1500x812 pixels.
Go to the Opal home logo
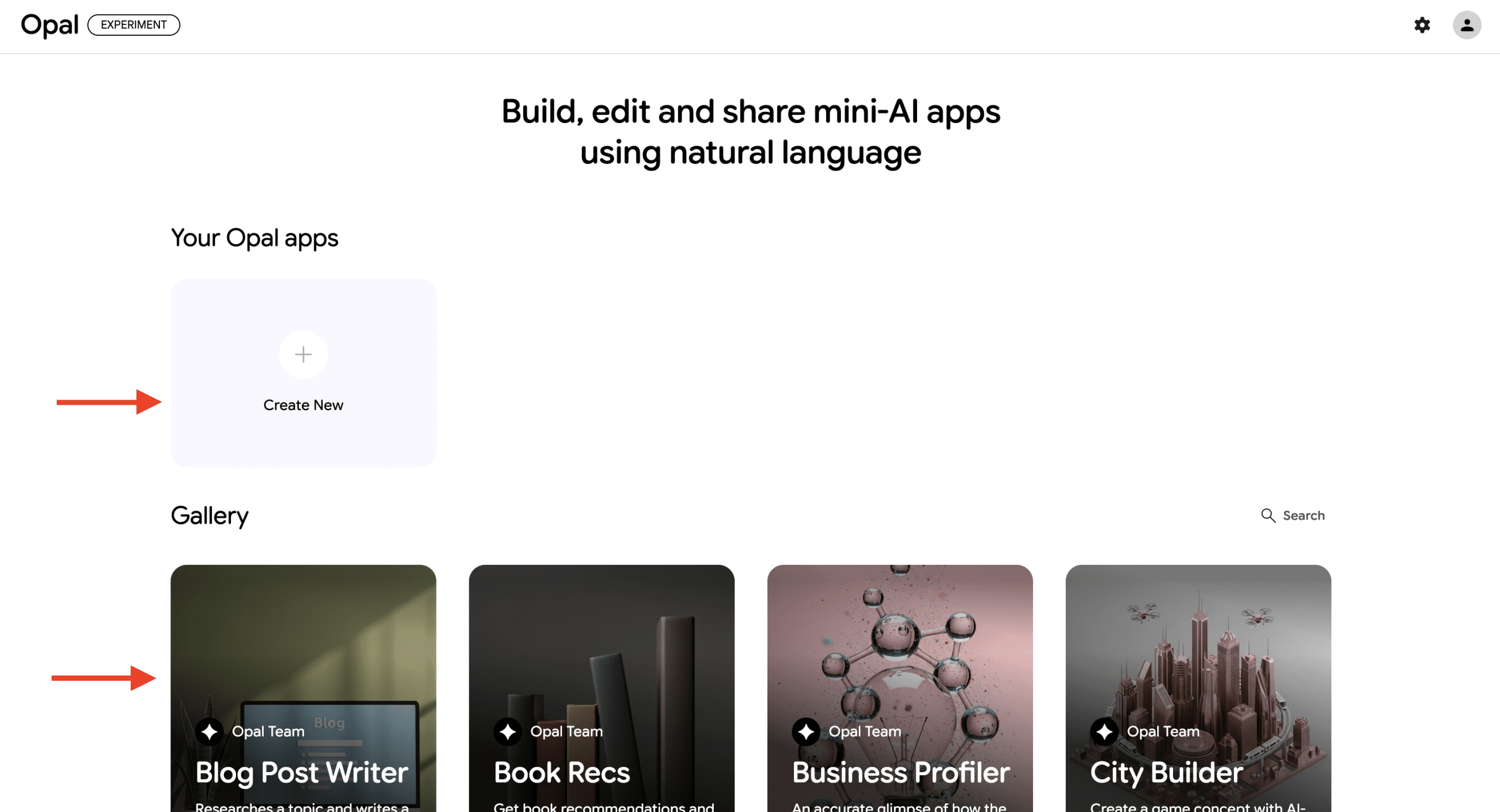tap(50, 25)
